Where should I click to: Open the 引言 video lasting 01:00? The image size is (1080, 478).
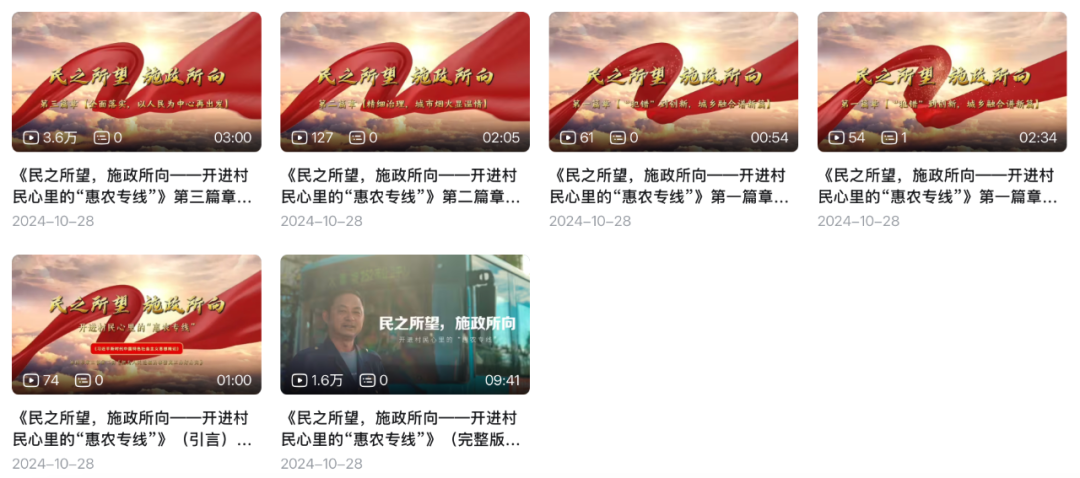[136, 324]
